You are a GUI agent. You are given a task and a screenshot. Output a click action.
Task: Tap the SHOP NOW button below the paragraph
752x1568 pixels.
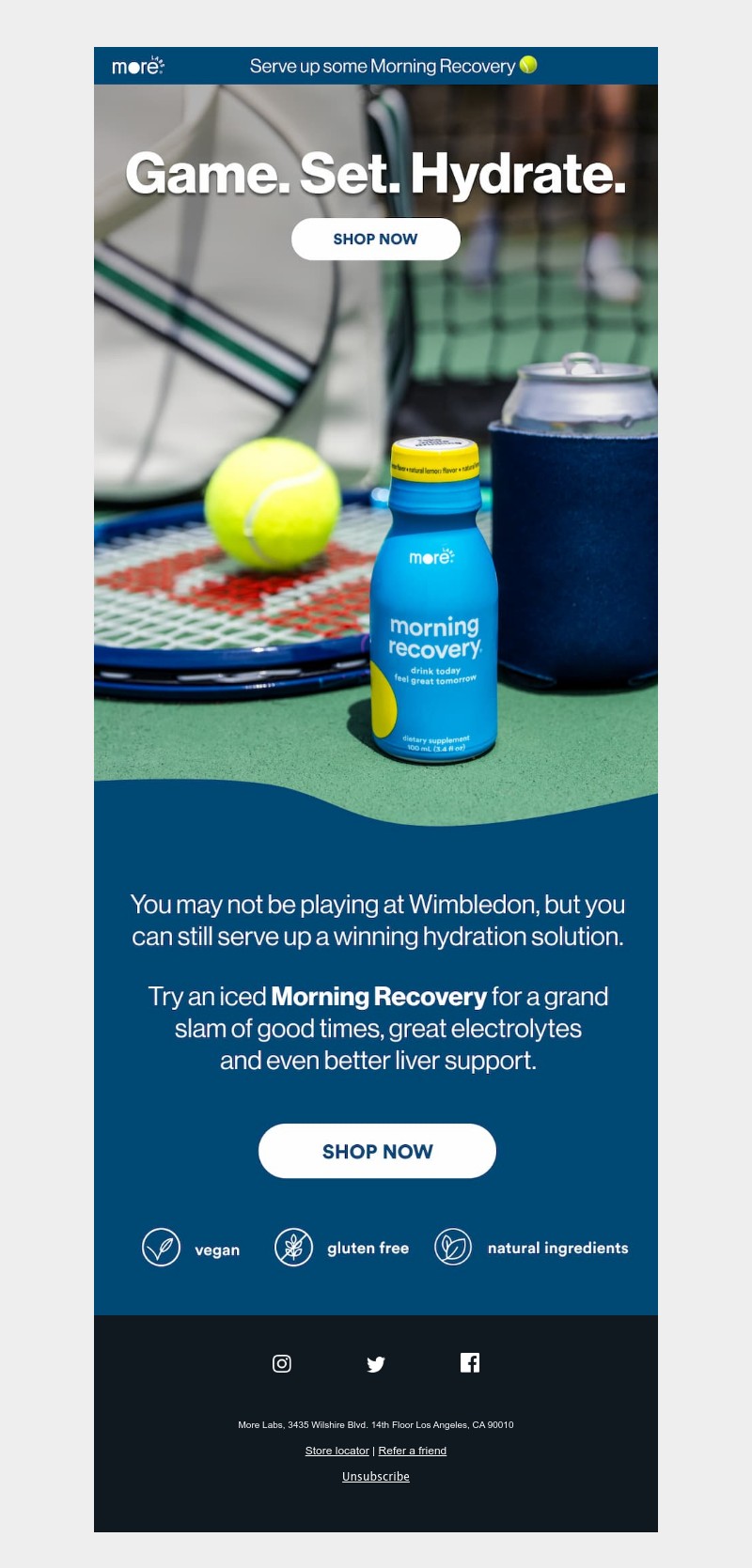[377, 1151]
